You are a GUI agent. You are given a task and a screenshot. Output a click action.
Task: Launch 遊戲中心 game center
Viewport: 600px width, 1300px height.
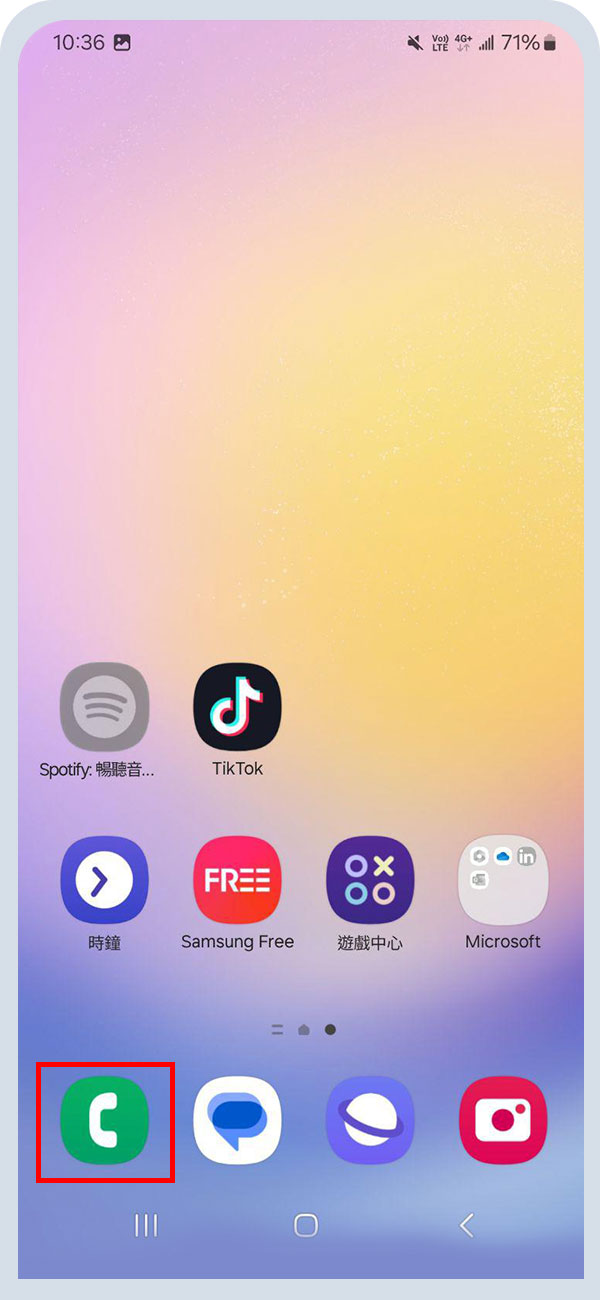point(370,880)
